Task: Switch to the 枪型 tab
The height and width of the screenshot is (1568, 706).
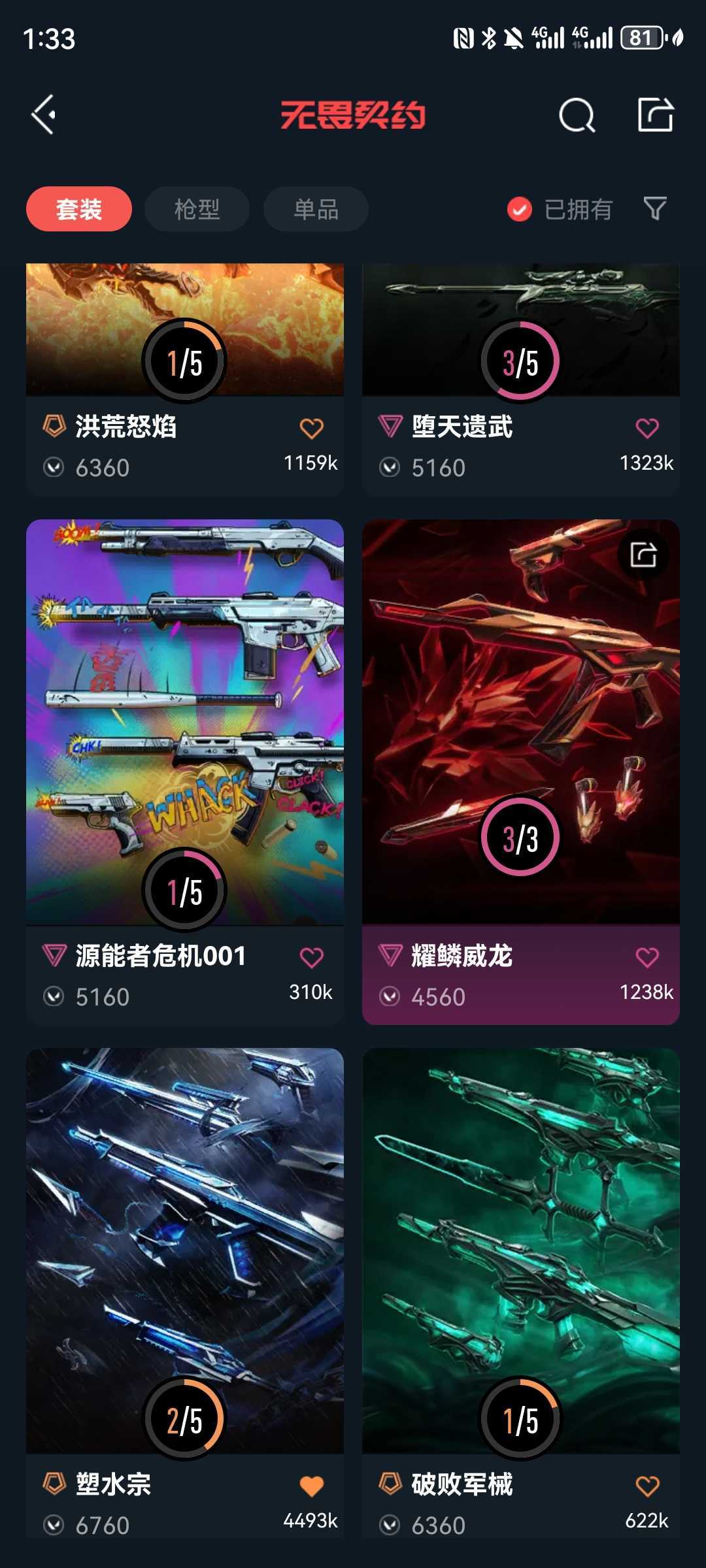Action: coord(197,209)
